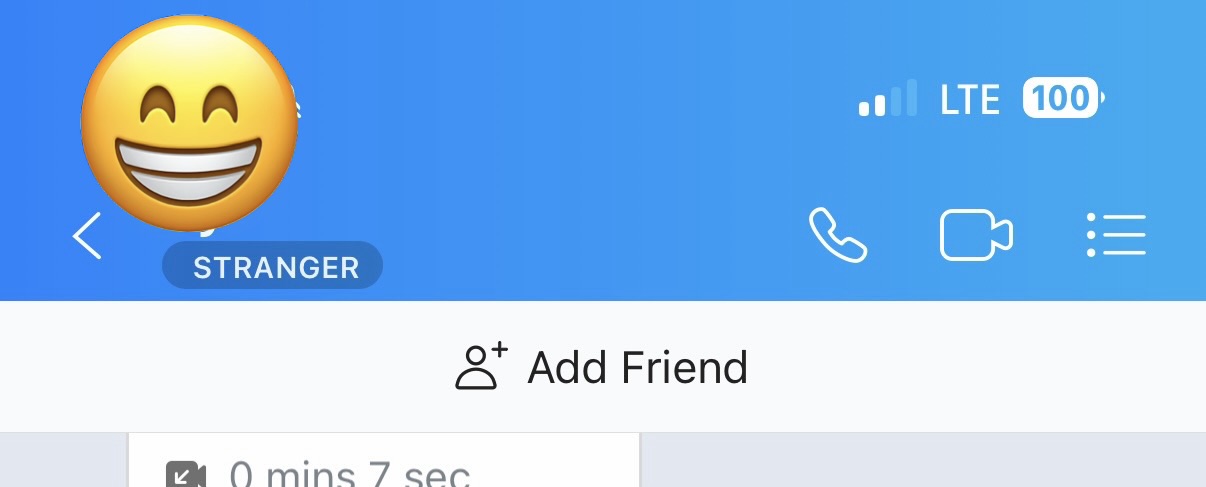Screen dimensions: 1206x487
Task: Start a video call
Action: [976, 236]
